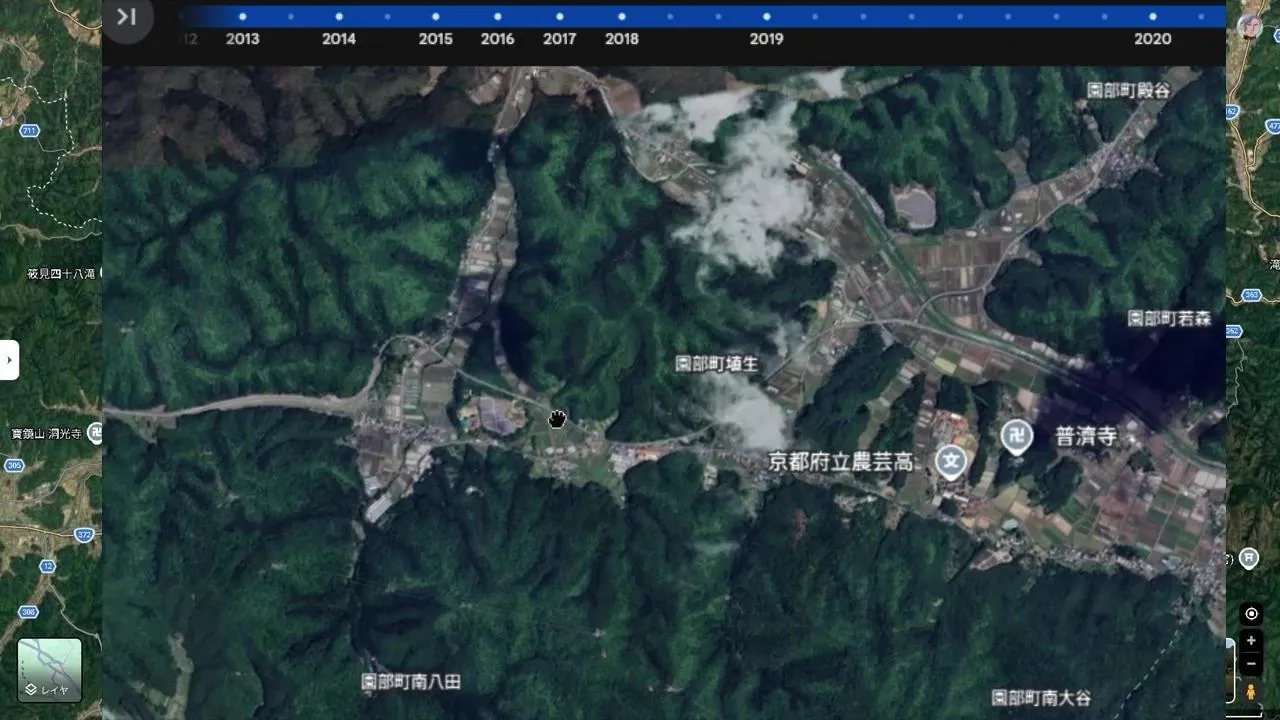Open the account profile avatar

point(1250,27)
